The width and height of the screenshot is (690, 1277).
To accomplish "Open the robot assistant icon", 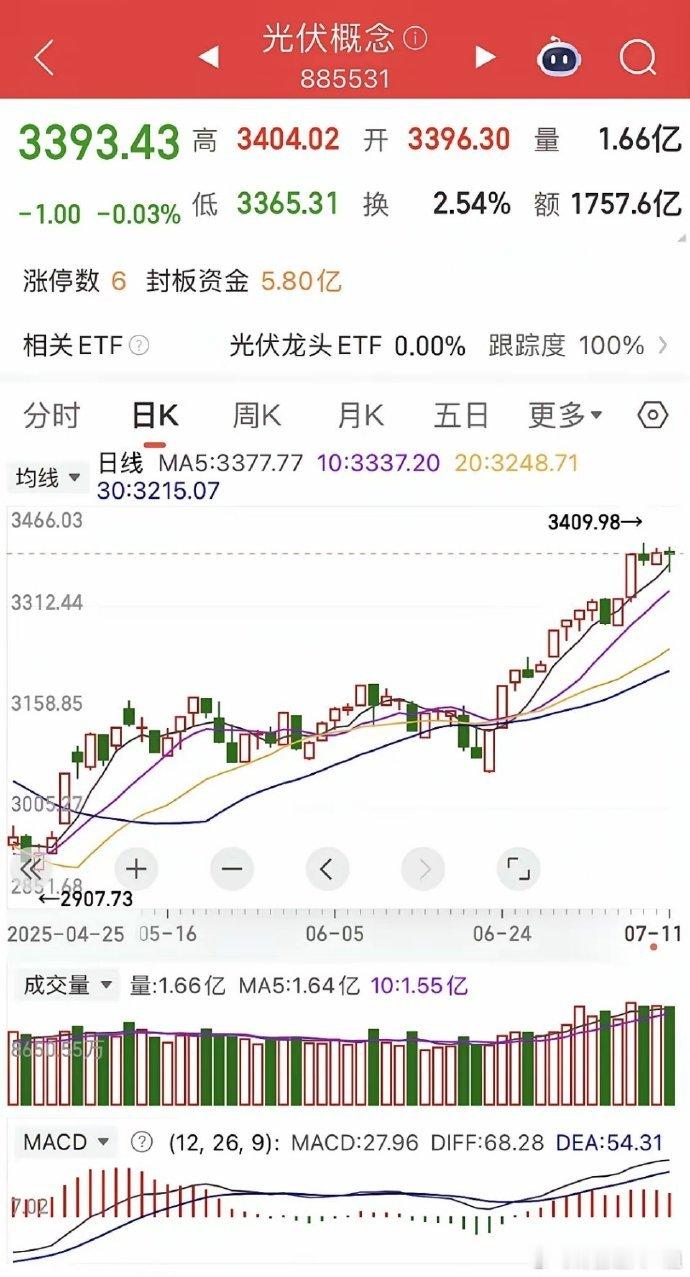I will click(559, 58).
